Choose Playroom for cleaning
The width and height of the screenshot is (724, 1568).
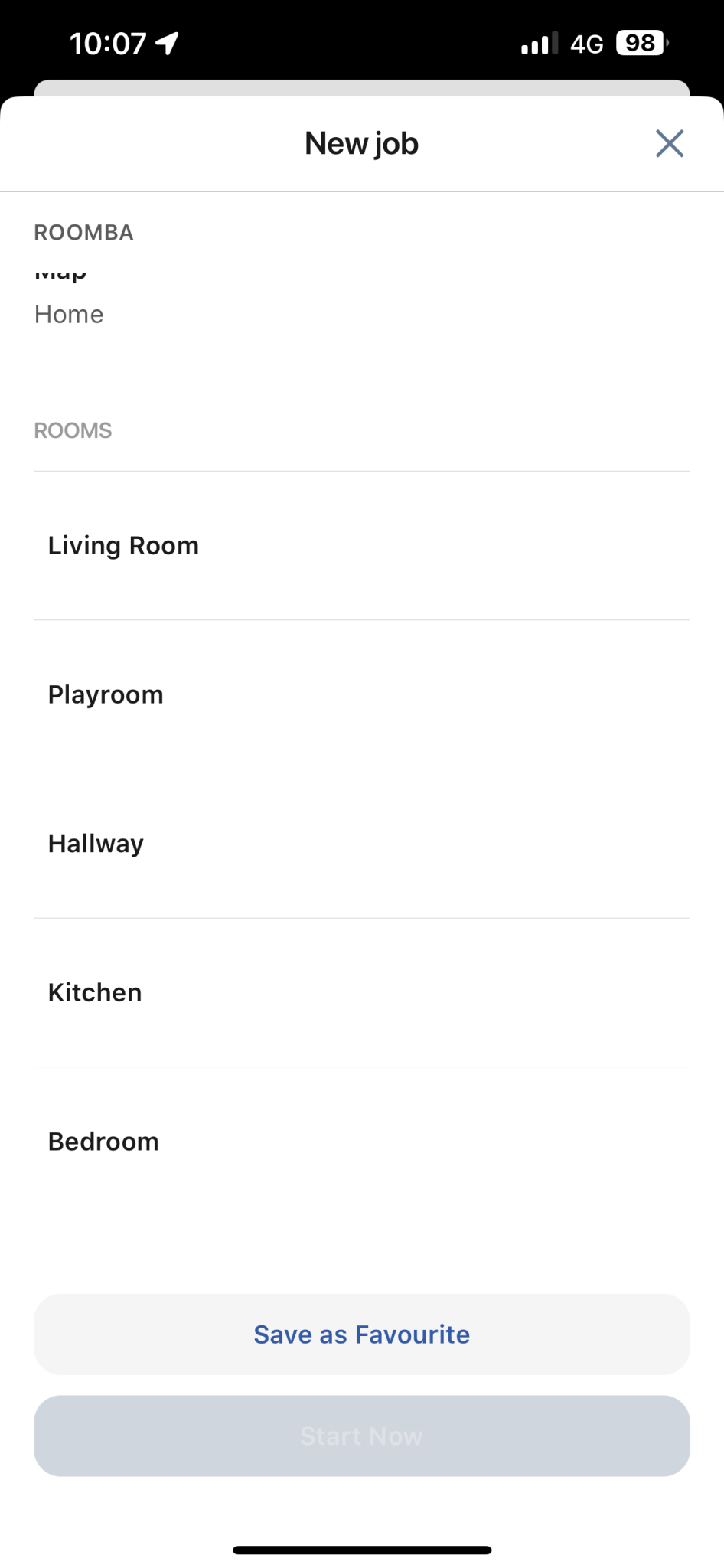tap(362, 694)
